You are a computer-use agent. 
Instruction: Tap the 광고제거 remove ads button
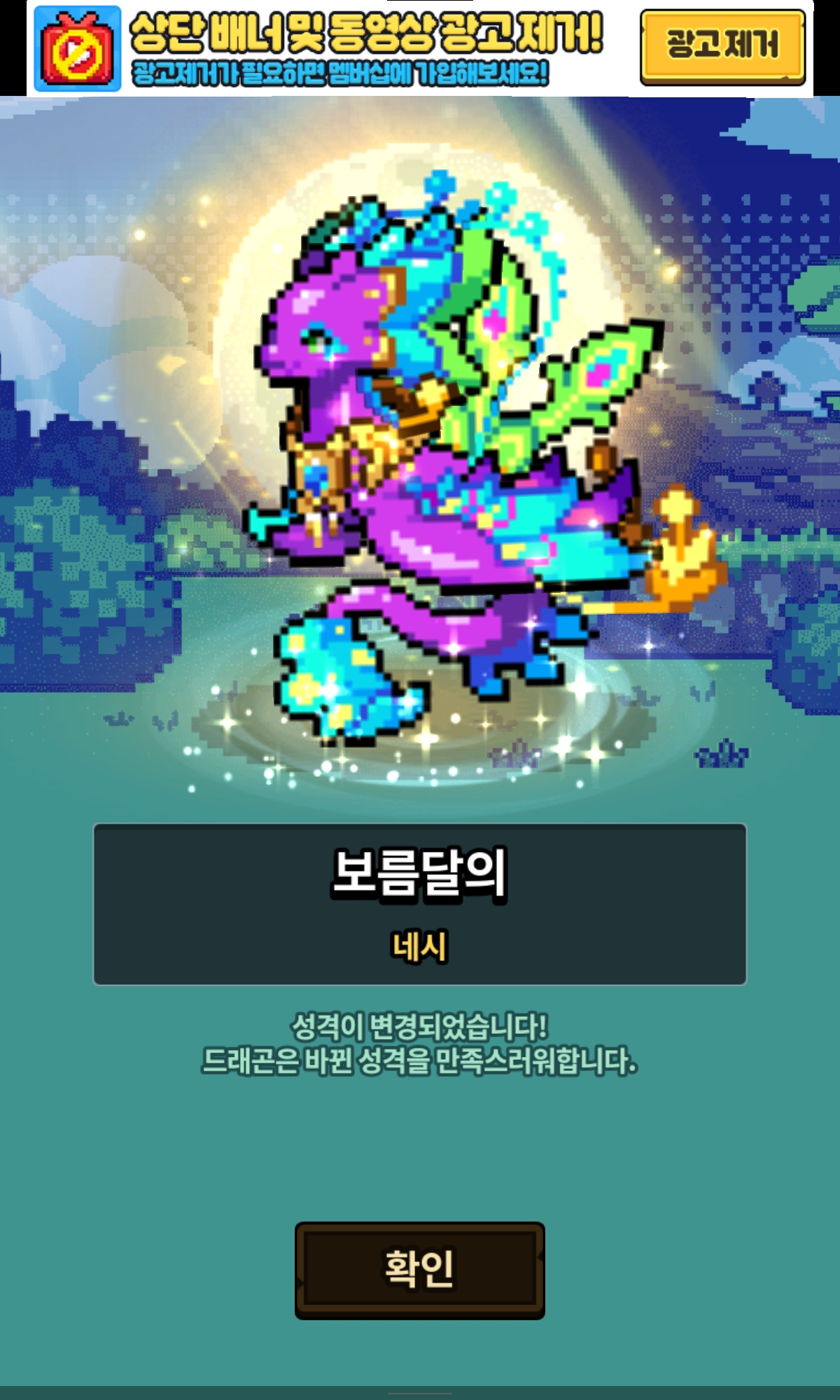[x=722, y=47]
